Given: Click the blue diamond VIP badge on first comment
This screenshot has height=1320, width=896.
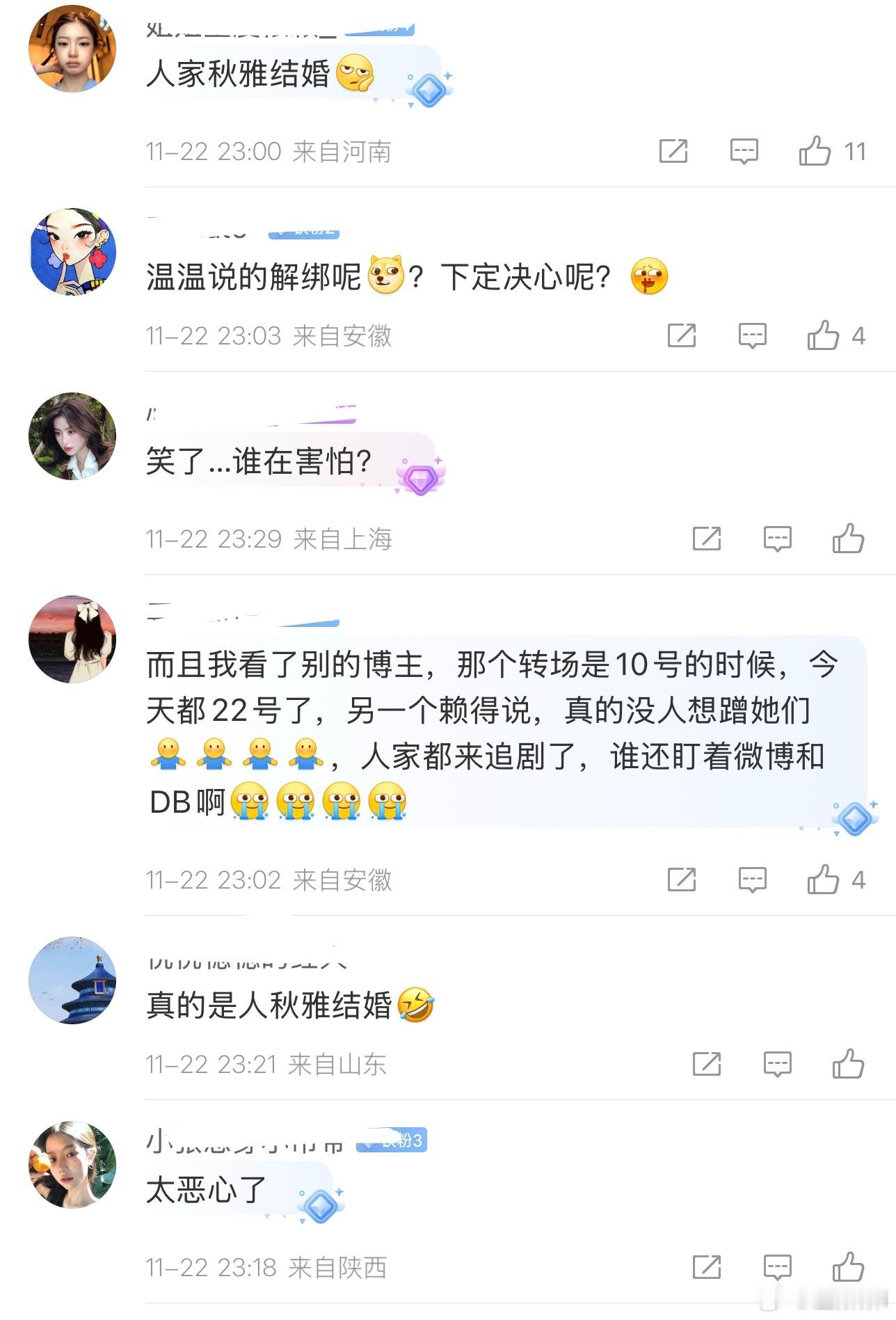Looking at the screenshot, I should click(x=430, y=89).
